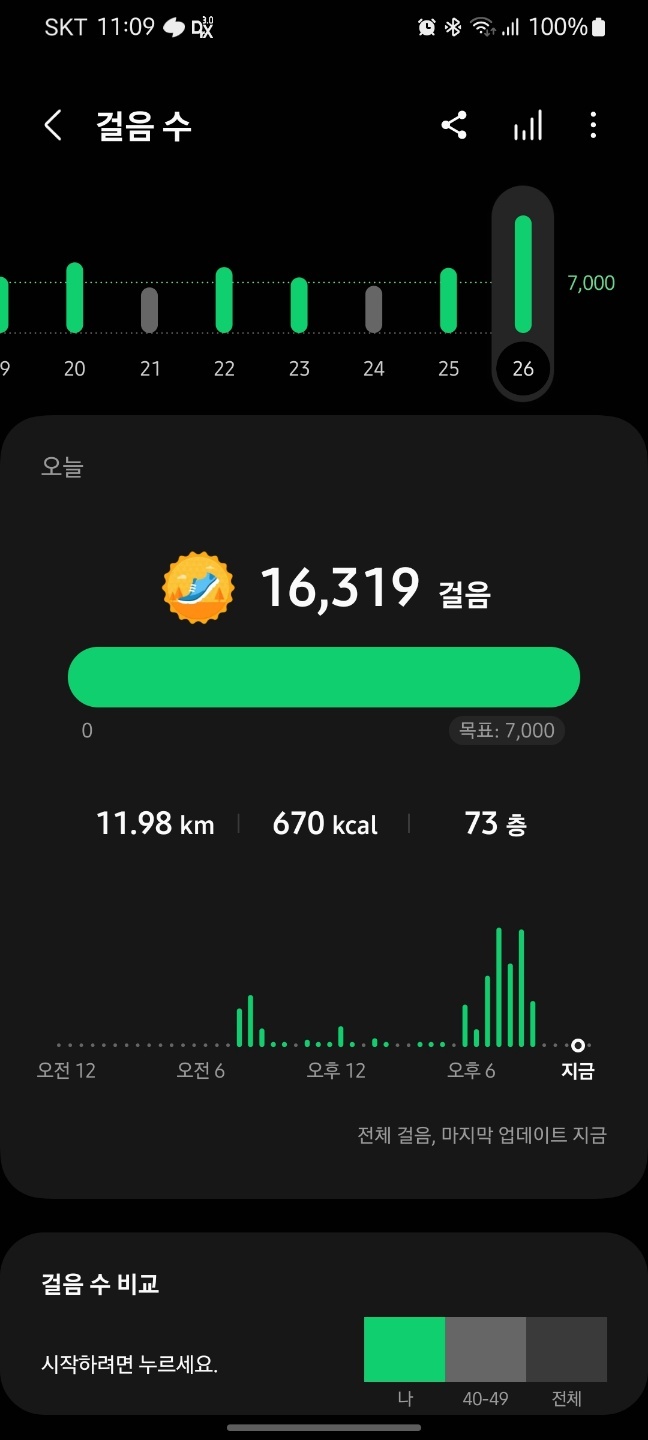The width and height of the screenshot is (648, 1440).
Task: Select day 20 in the daily chart
Action: point(75,318)
